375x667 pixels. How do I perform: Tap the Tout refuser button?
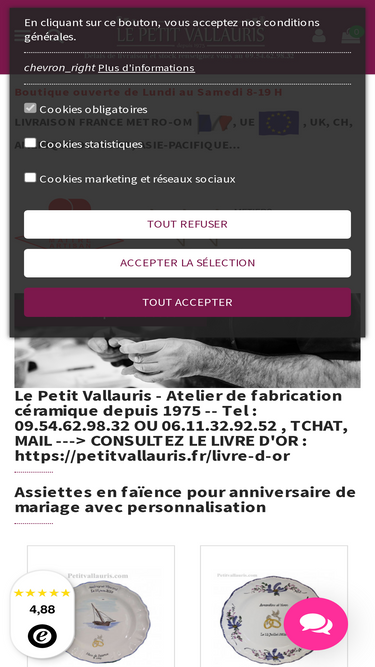pyautogui.click(x=188, y=224)
